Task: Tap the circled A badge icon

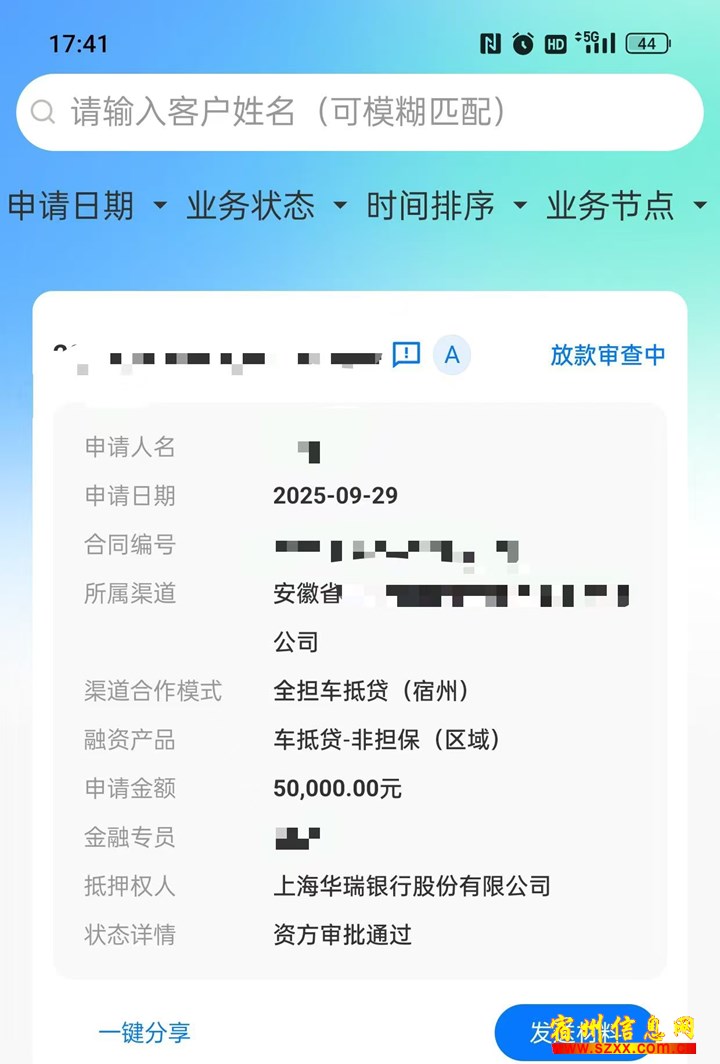Action: click(x=452, y=355)
